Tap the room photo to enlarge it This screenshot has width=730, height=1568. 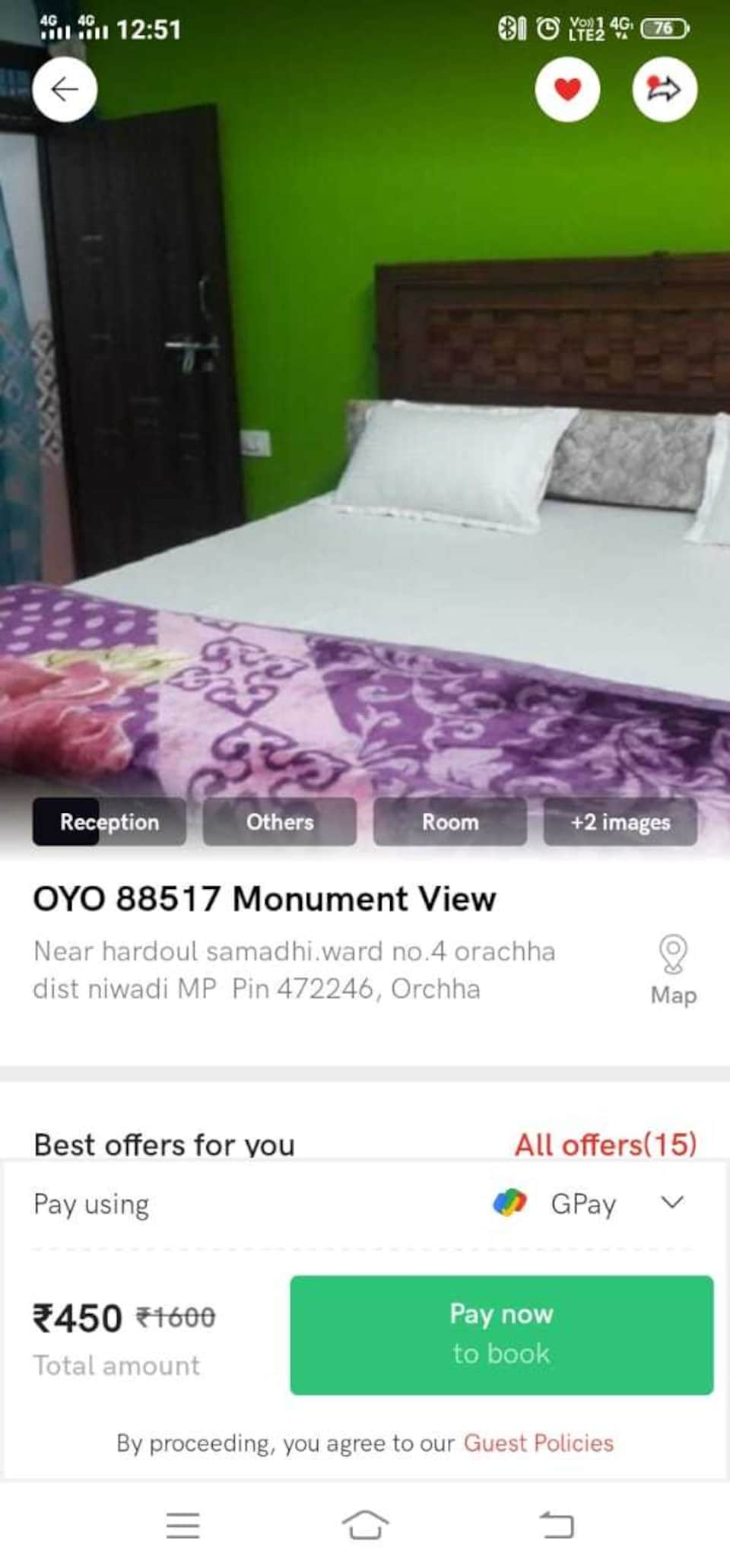click(365, 456)
